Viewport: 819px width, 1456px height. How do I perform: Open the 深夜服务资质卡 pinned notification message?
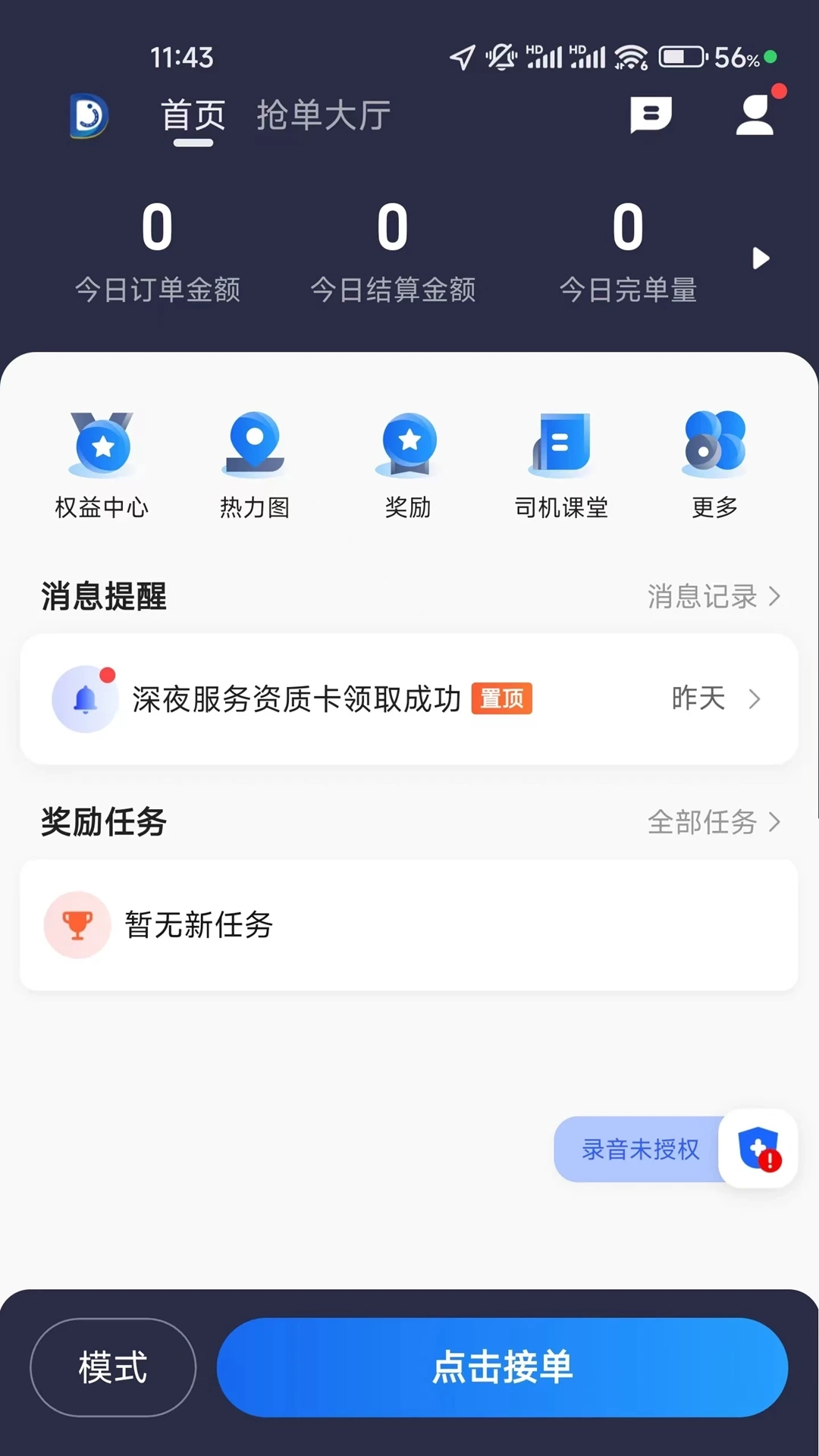[x=296, y=698]
